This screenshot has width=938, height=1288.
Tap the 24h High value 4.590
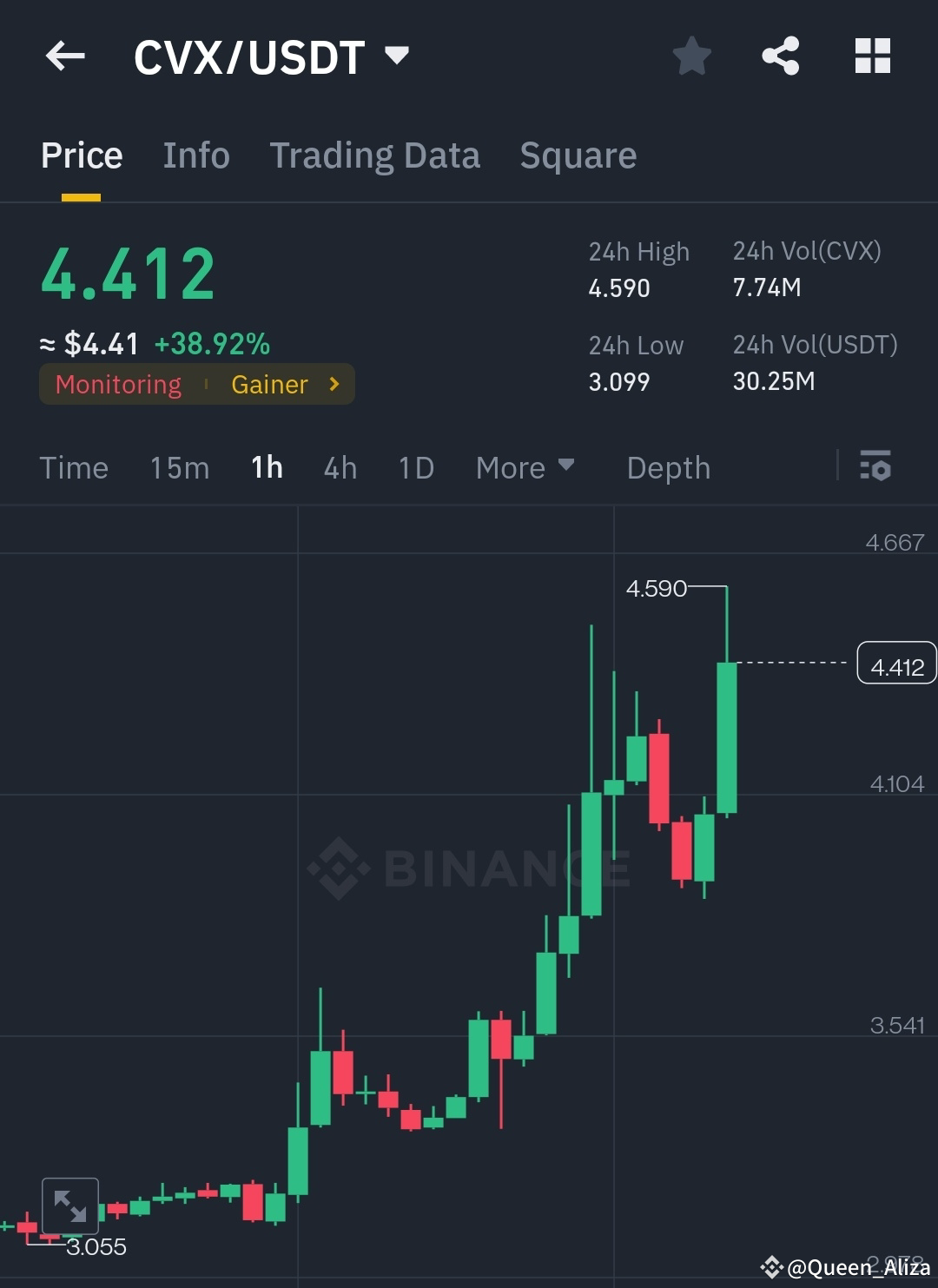coord(618,287)
